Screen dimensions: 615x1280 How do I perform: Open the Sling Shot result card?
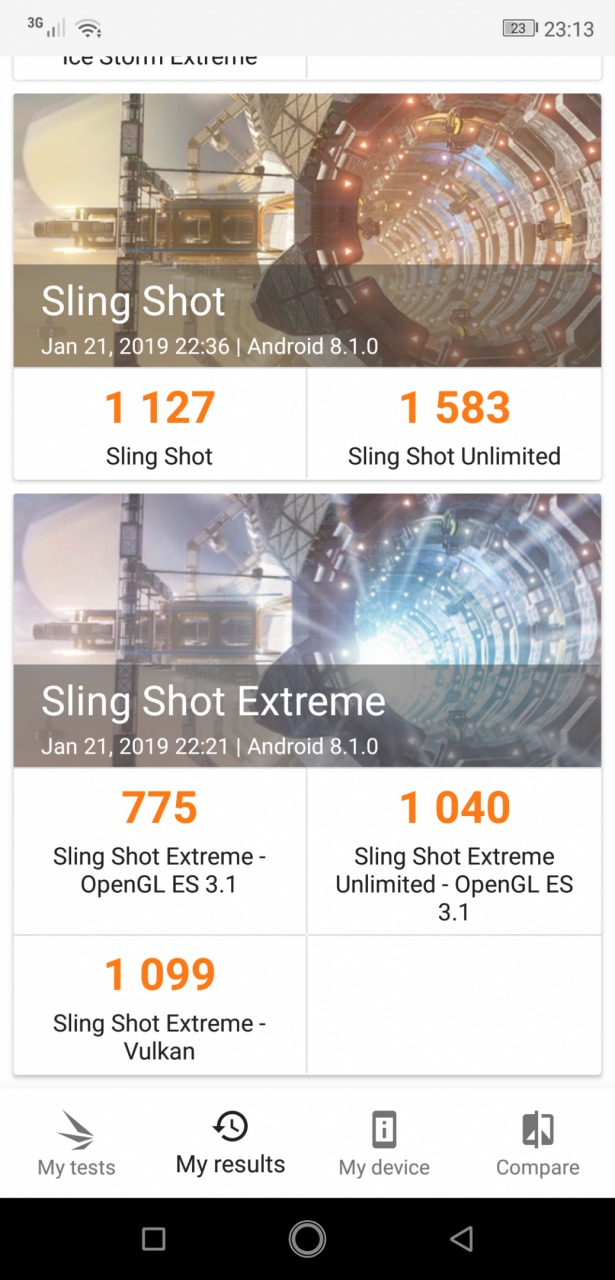[x=307, y=231]
